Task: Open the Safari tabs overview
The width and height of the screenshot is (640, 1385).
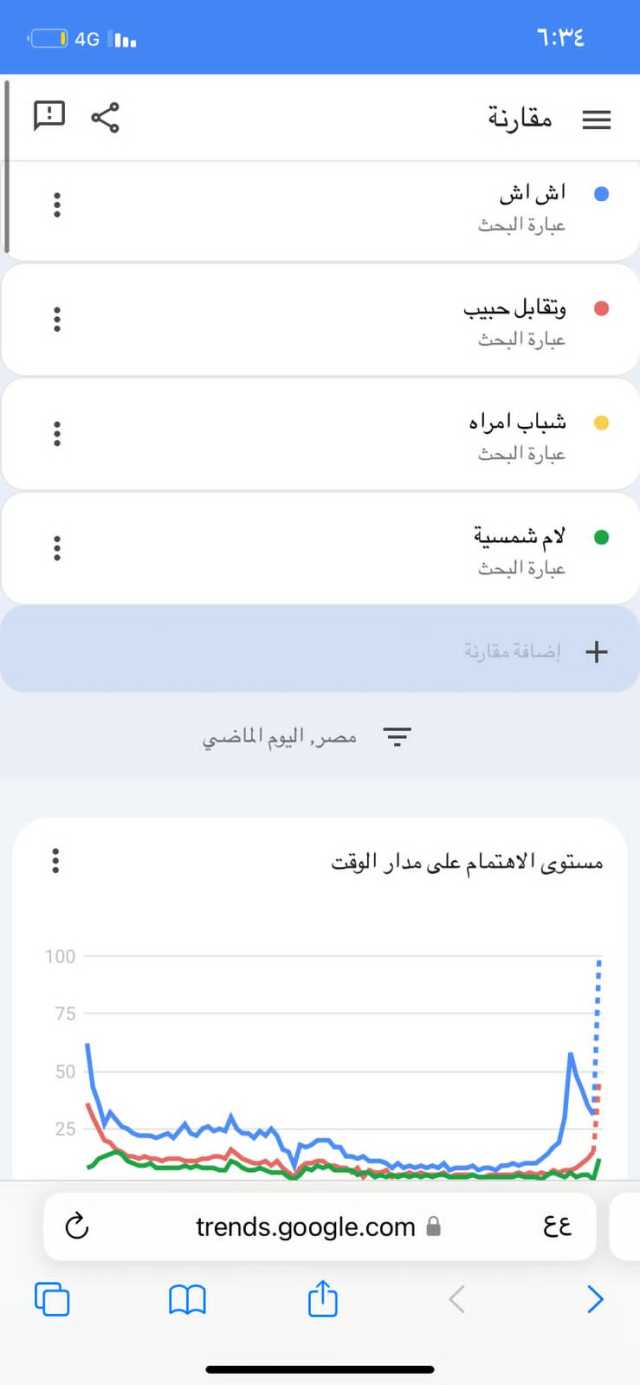Action: [x=52, y=1299]
